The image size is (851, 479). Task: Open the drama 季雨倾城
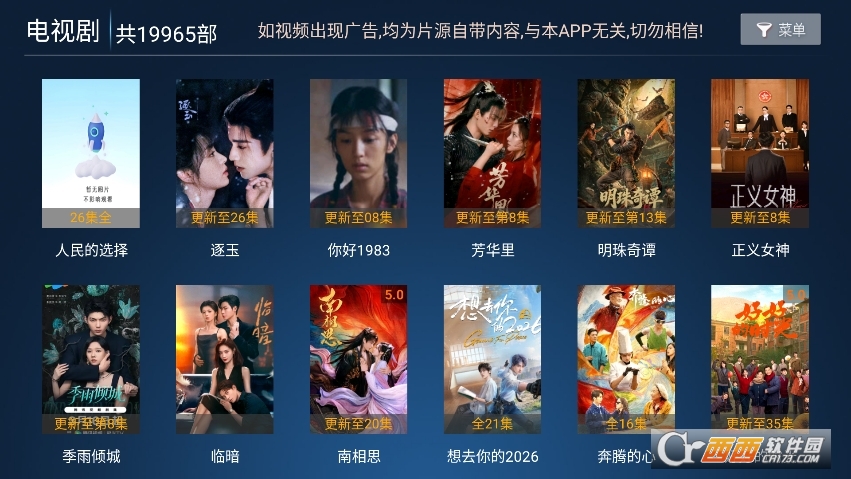[x=91, y=360]
